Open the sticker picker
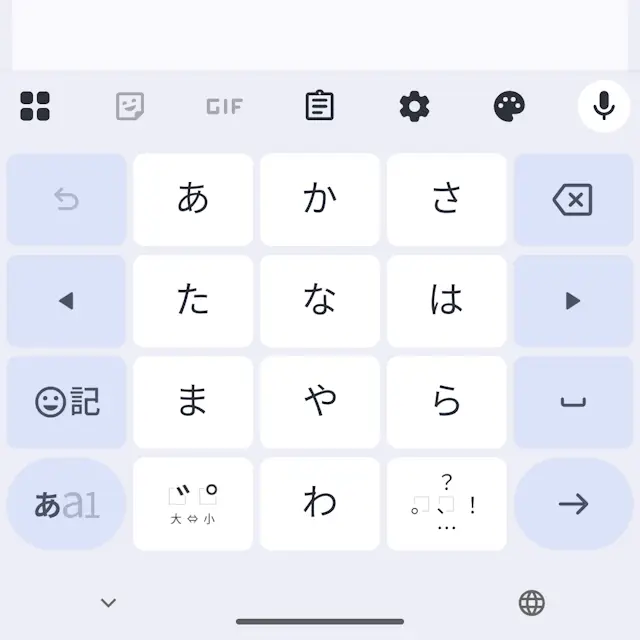 tap(130, 105)
